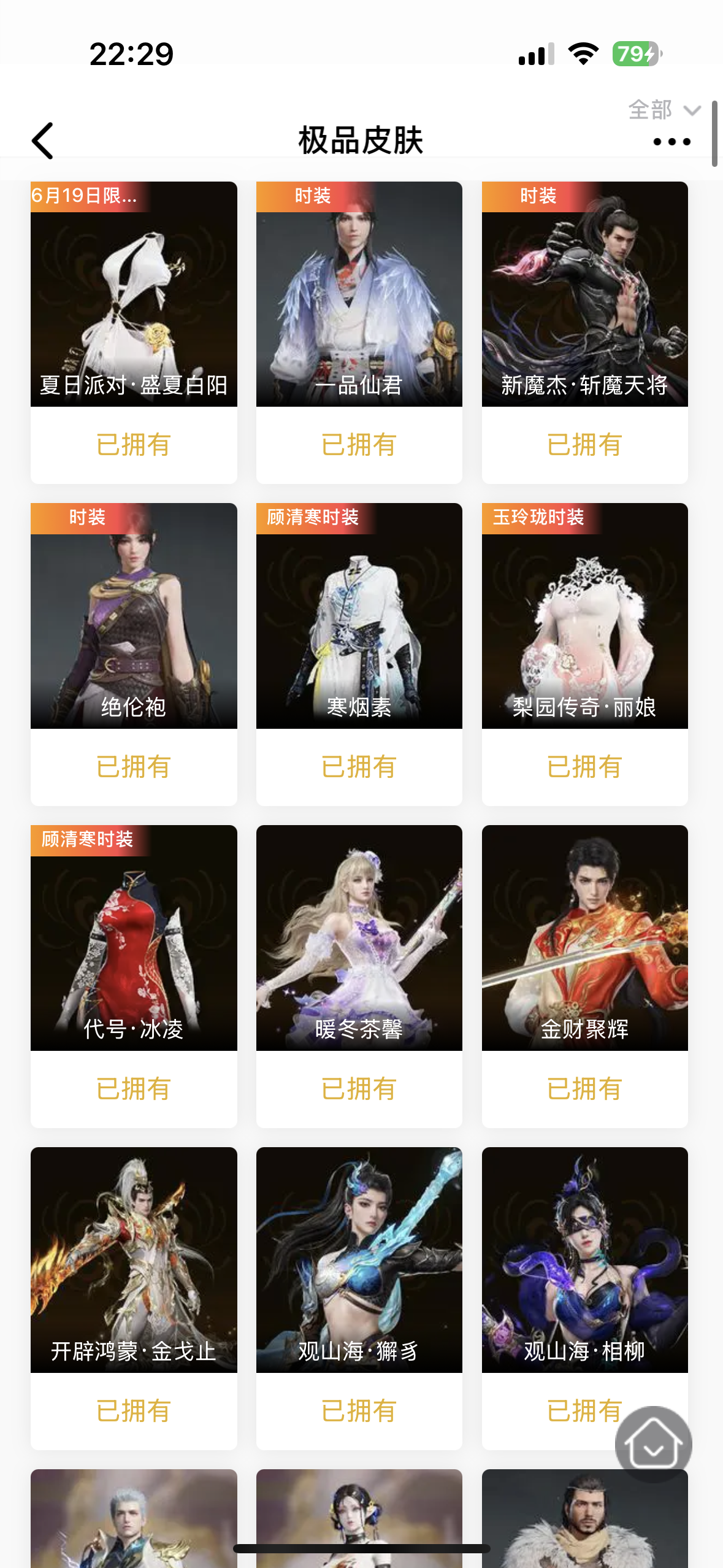723x1568 pixels.
Task: View the 寒烟素 outfit
Action: coord(359,616)
